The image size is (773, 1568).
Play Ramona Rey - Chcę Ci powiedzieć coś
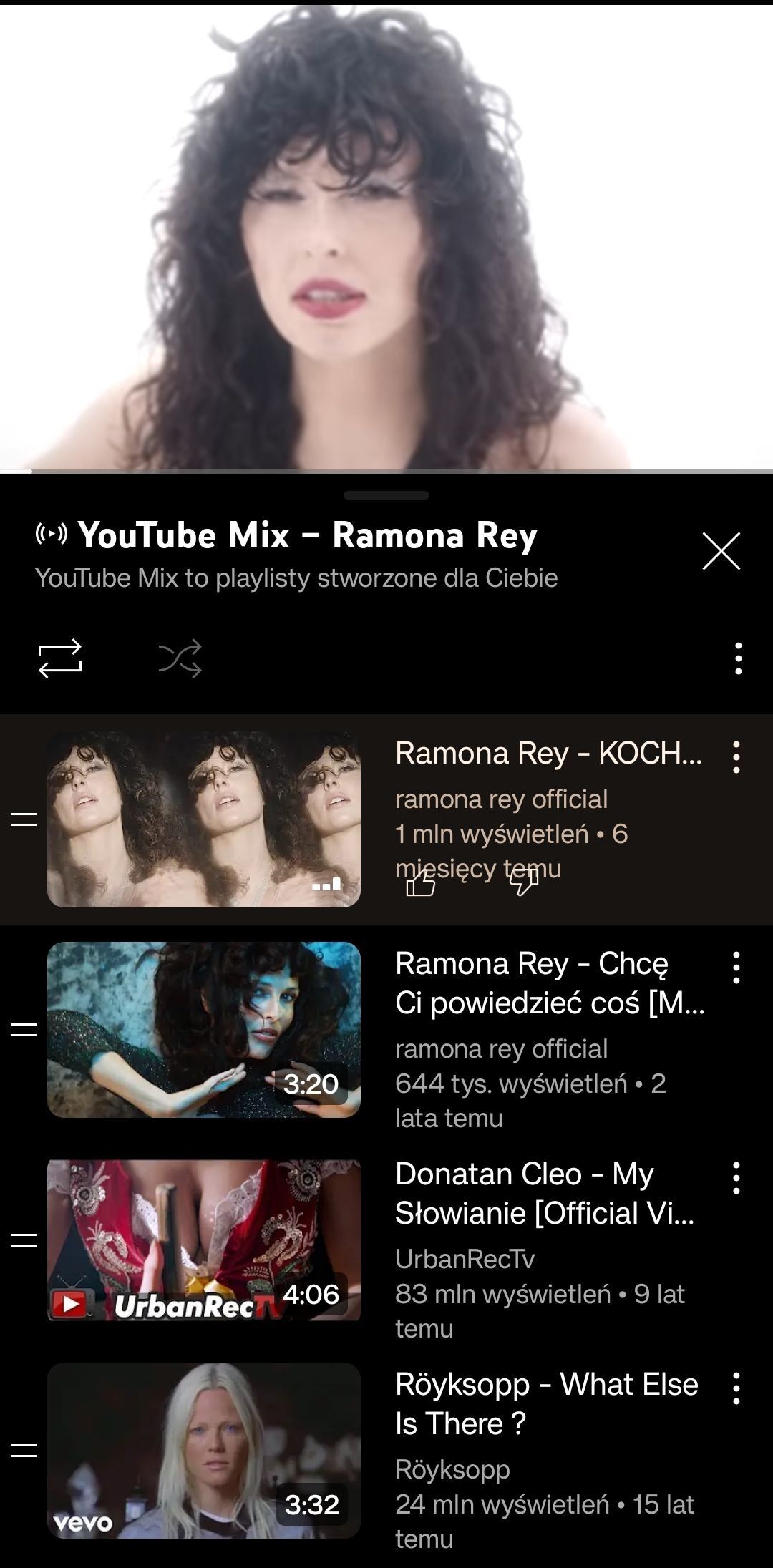coord(204,1029)
